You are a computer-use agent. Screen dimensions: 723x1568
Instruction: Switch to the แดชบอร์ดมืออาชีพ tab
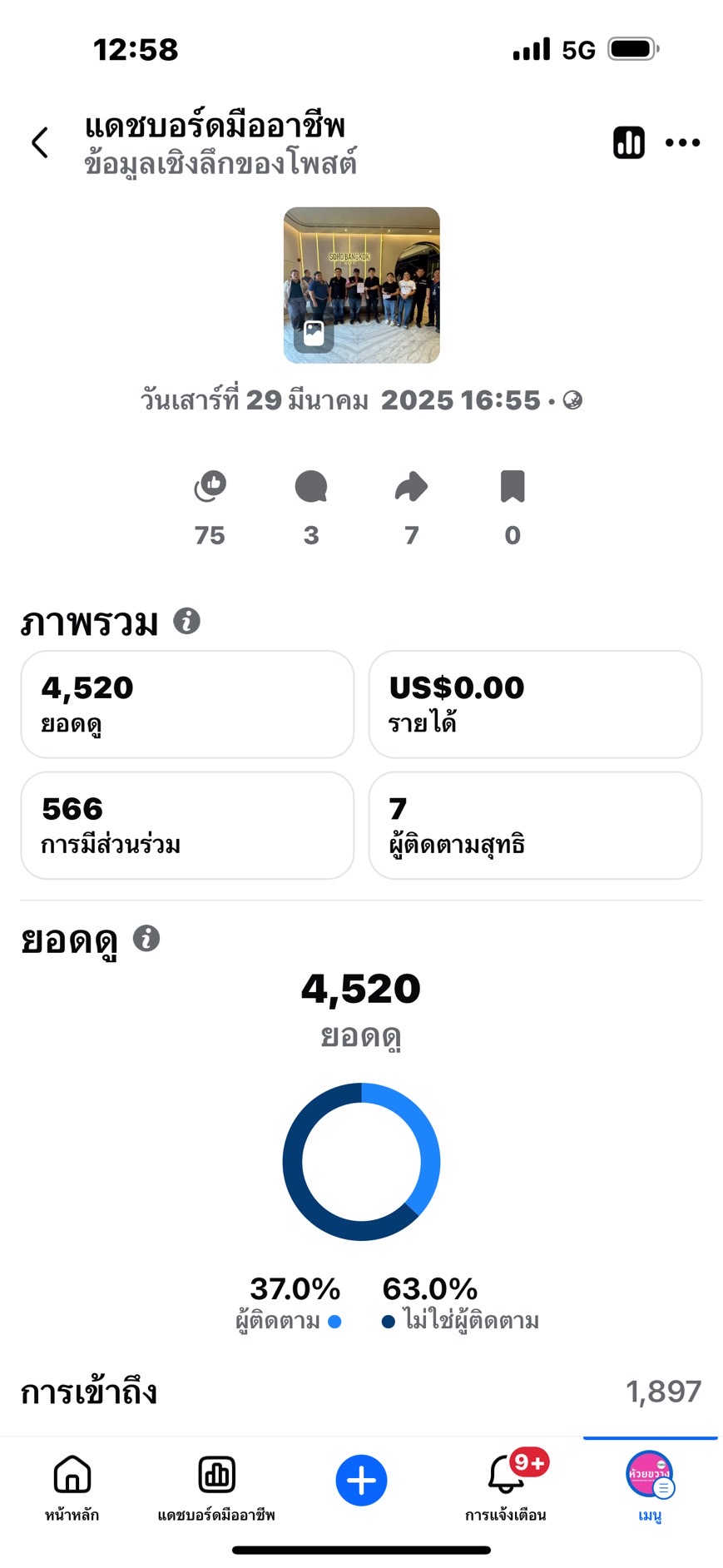[216, 1488]
